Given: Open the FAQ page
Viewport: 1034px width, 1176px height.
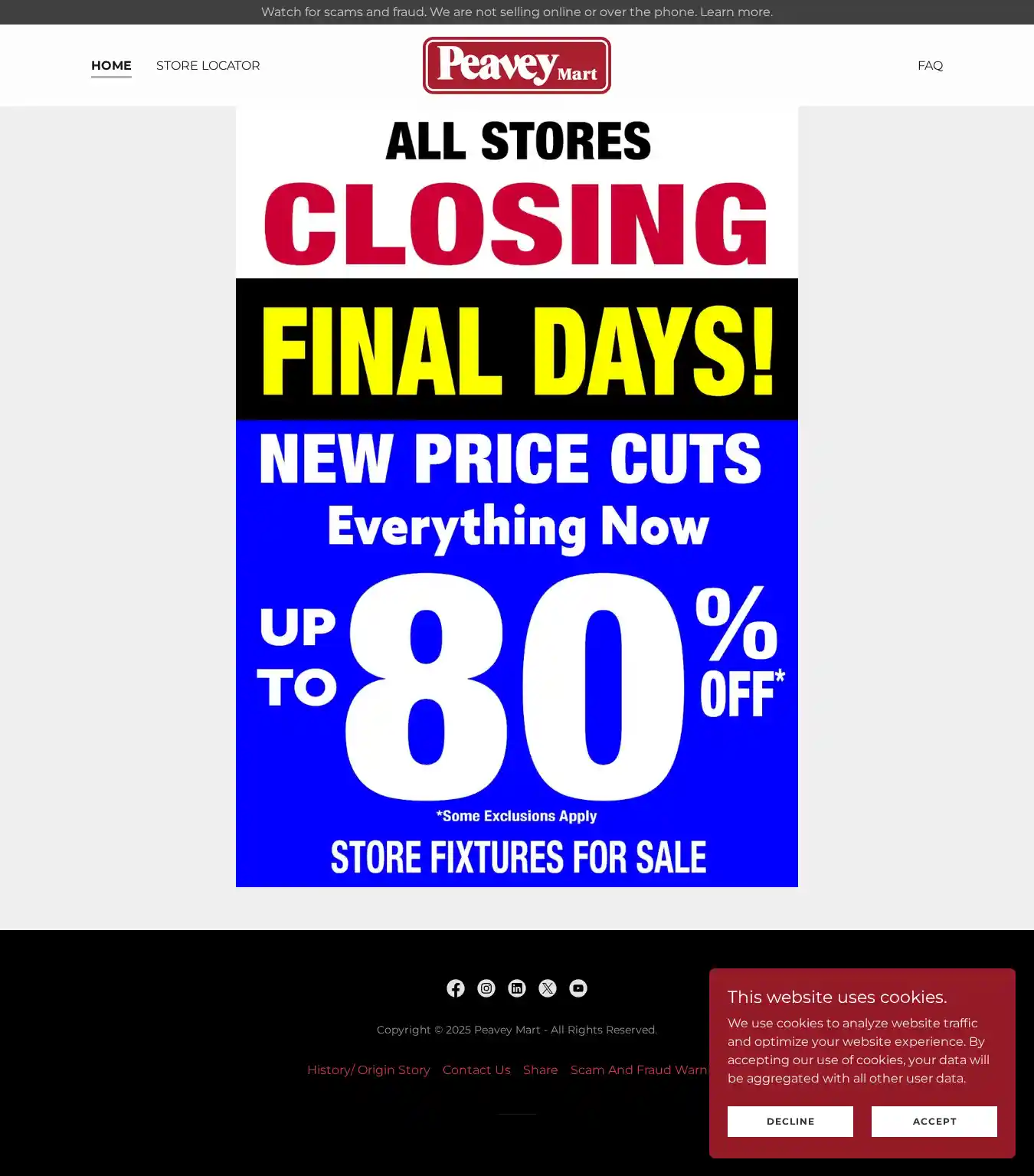Looking at the screenshot, I should click(x=930, y=66).
